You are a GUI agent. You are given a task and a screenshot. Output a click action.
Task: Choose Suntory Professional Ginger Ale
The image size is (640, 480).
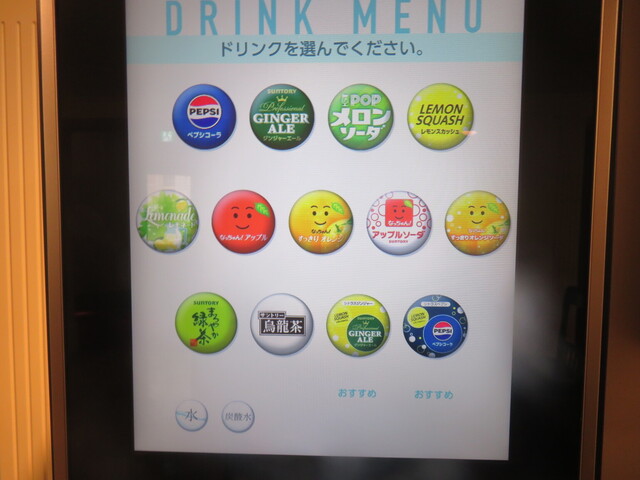click(x=281, y=117)
